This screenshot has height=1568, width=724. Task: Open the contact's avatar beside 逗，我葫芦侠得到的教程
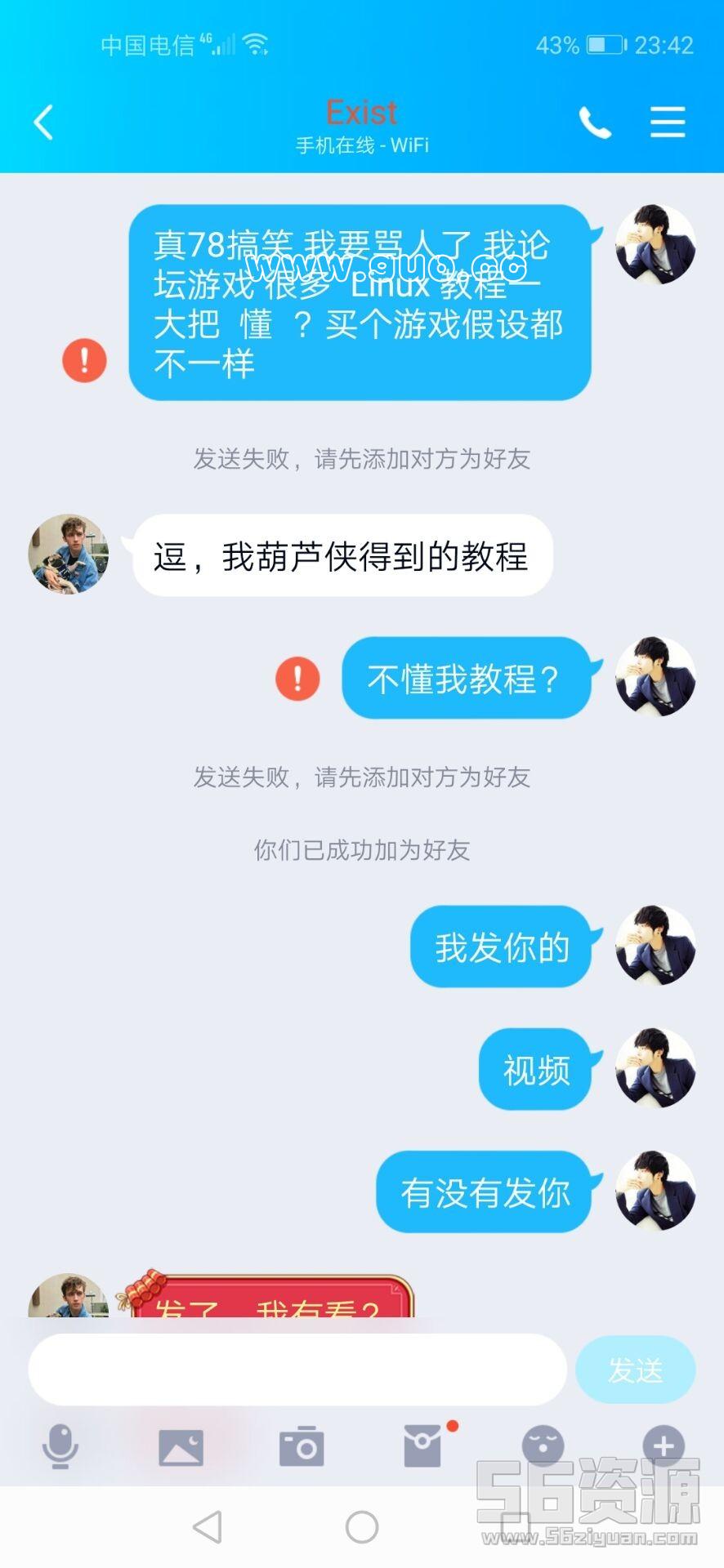69,555
